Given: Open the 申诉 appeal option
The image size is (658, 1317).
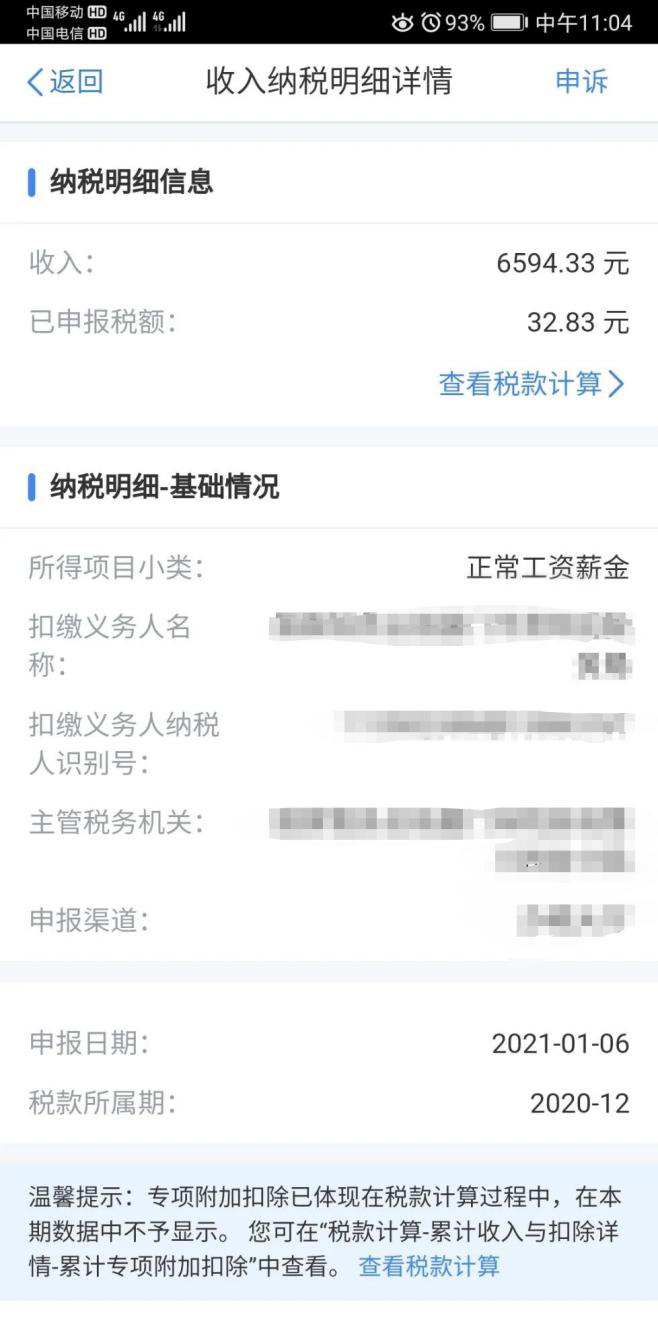Looking at the screenshot, I should click(581, 82).
